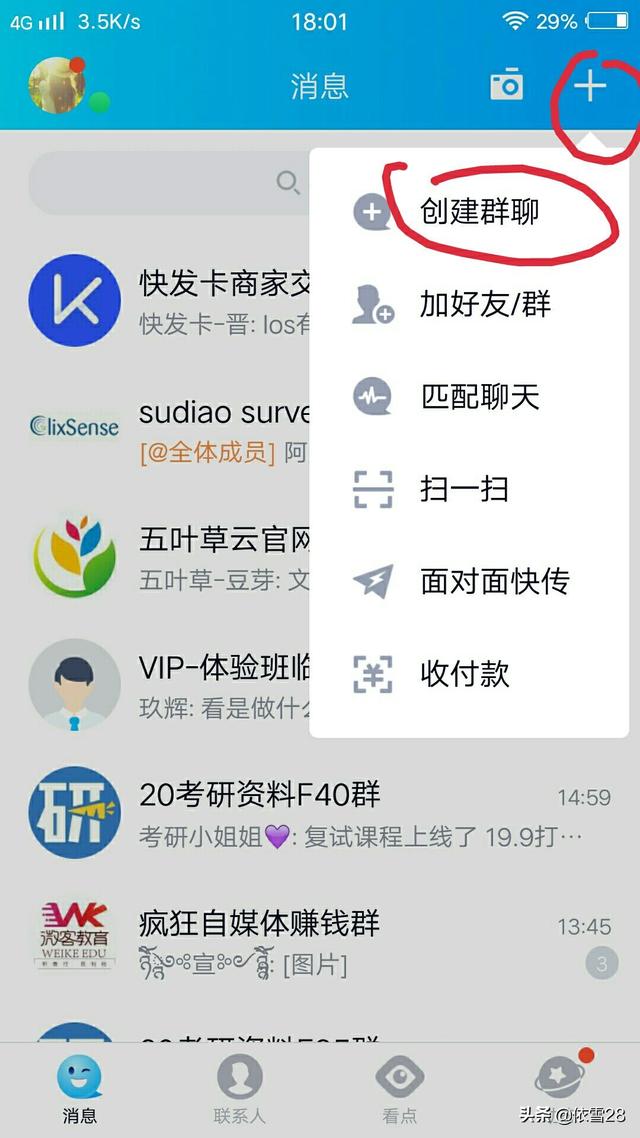The image size is (640, 1138).
Task: Open the VIP-体验班 chat
Action: [170, 687]
